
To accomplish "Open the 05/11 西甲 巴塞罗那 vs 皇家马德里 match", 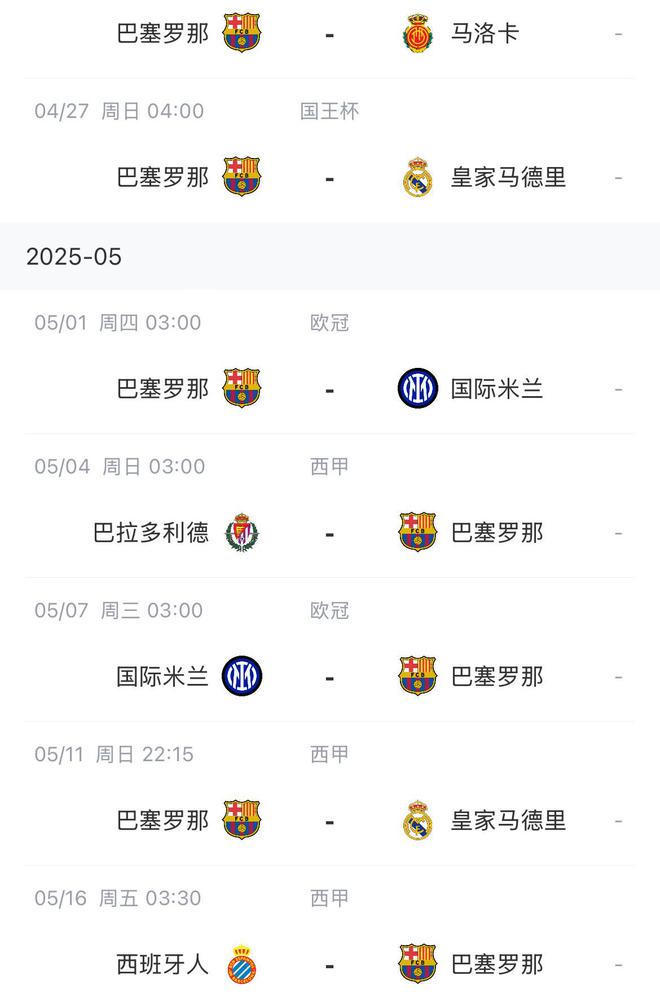I will [x=329, y=821].
